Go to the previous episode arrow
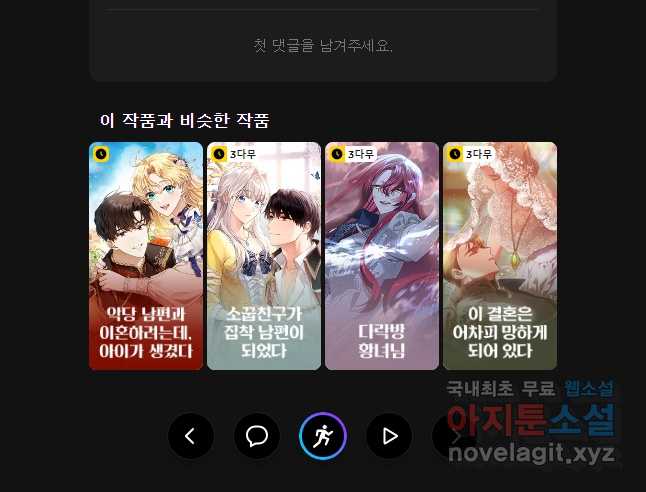The image size is (646, 492). click(x=191, y=436)
